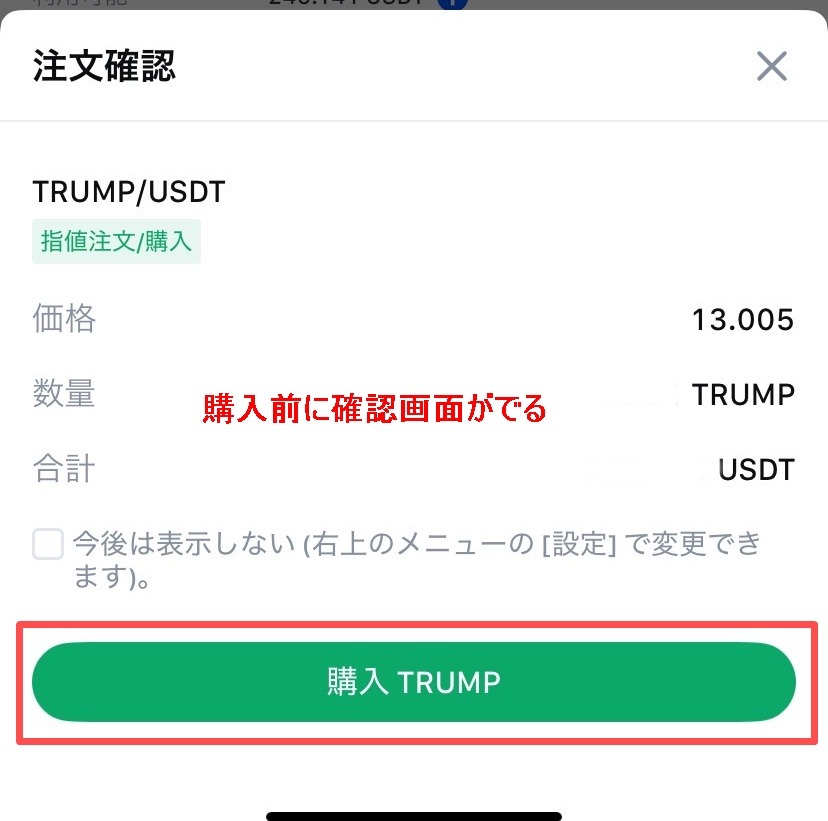This screenshot has height=821, width=828.
Task: Close the 注文確認 dialog
Action: 771,67
